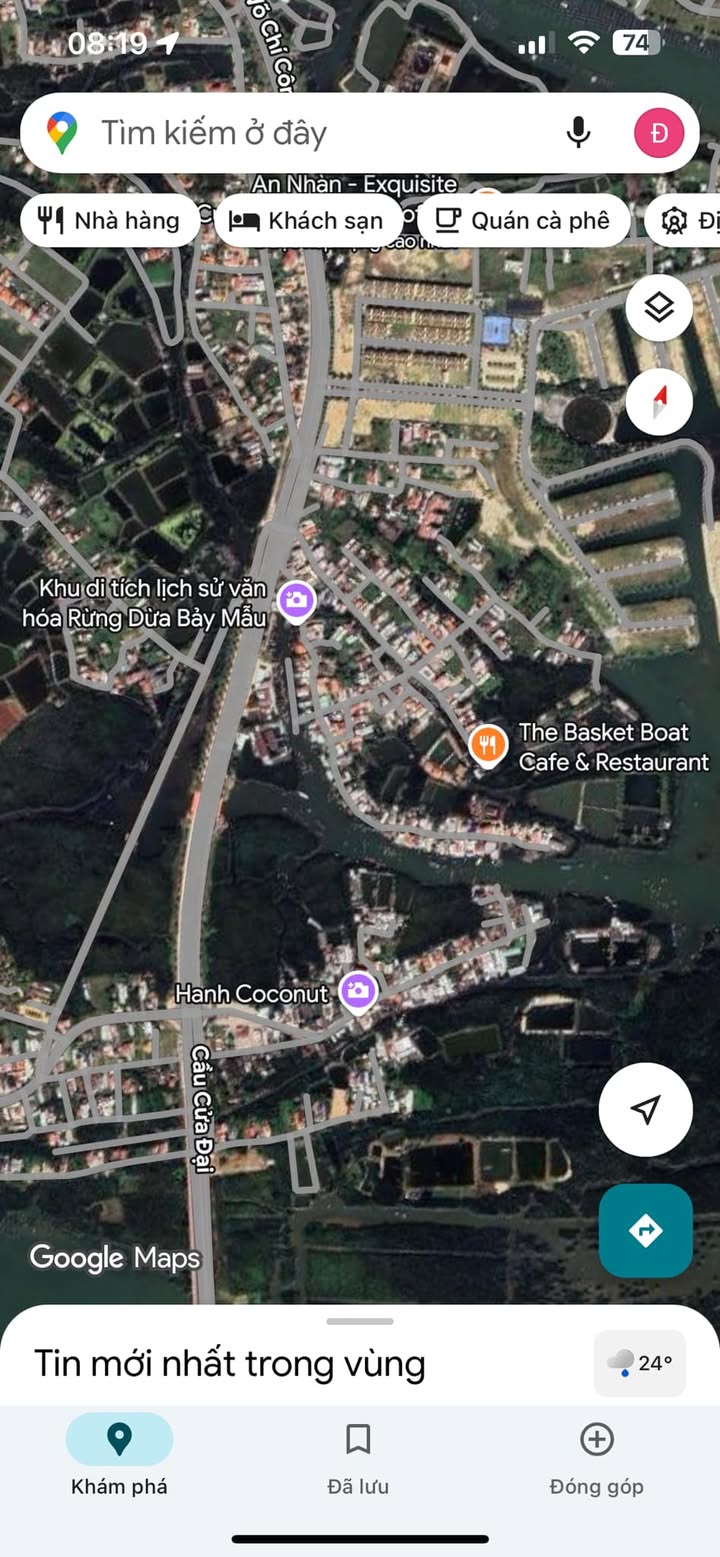The width and height of the screenshot is (720, 1557).
Task: Open directions with the teal arrow button
Action: [645, 1231]
